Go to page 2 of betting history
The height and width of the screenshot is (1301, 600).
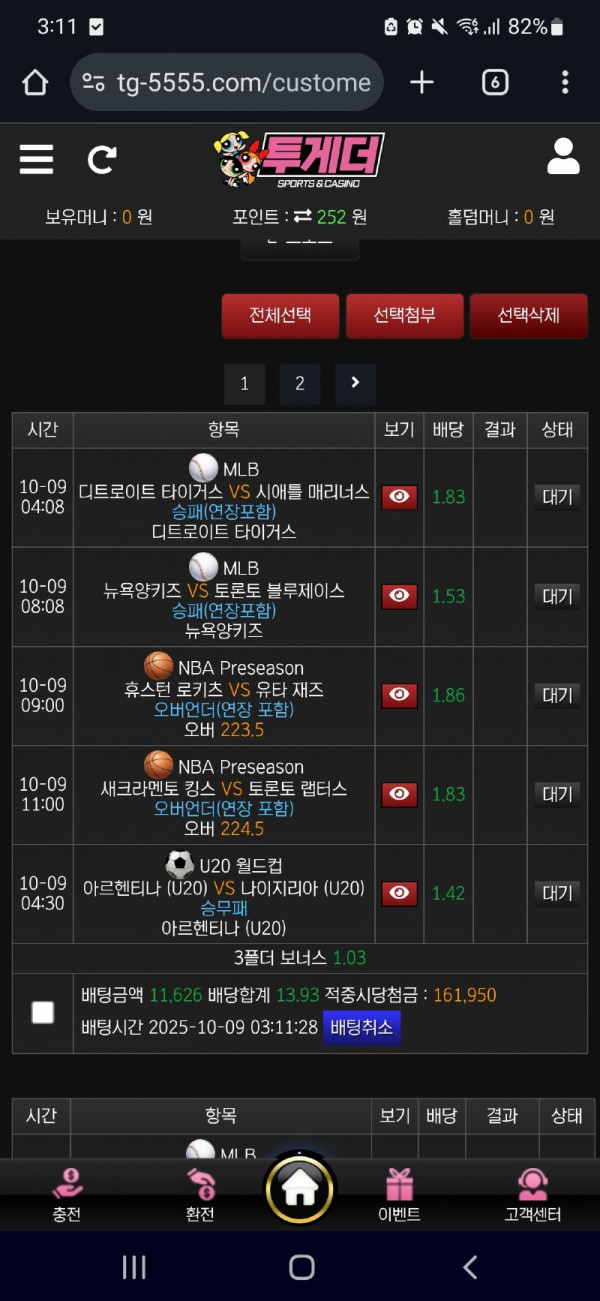299,383
